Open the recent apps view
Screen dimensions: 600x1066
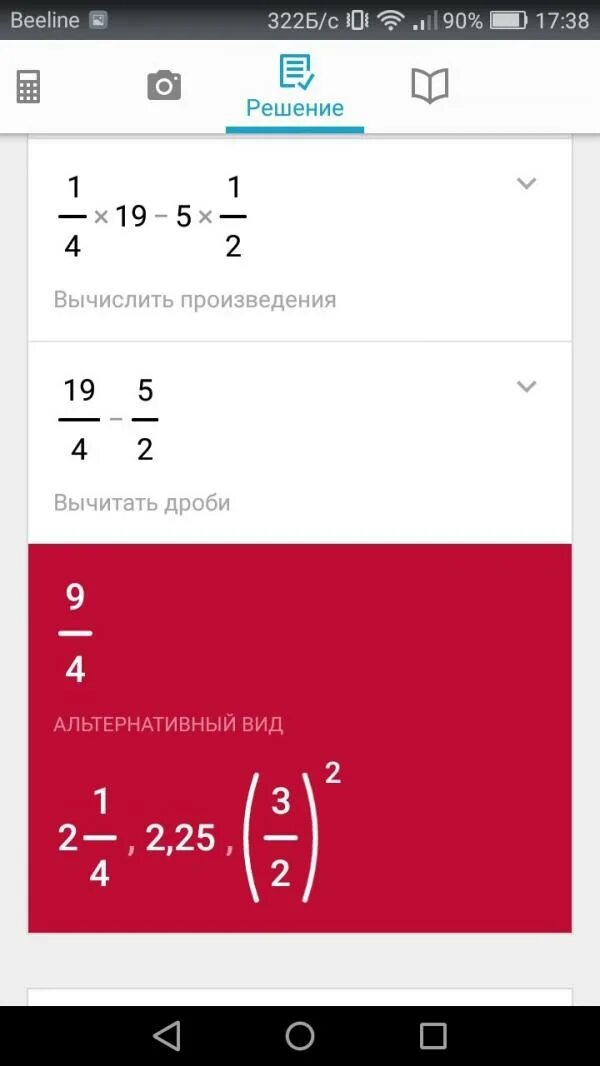coord(433,1036)
